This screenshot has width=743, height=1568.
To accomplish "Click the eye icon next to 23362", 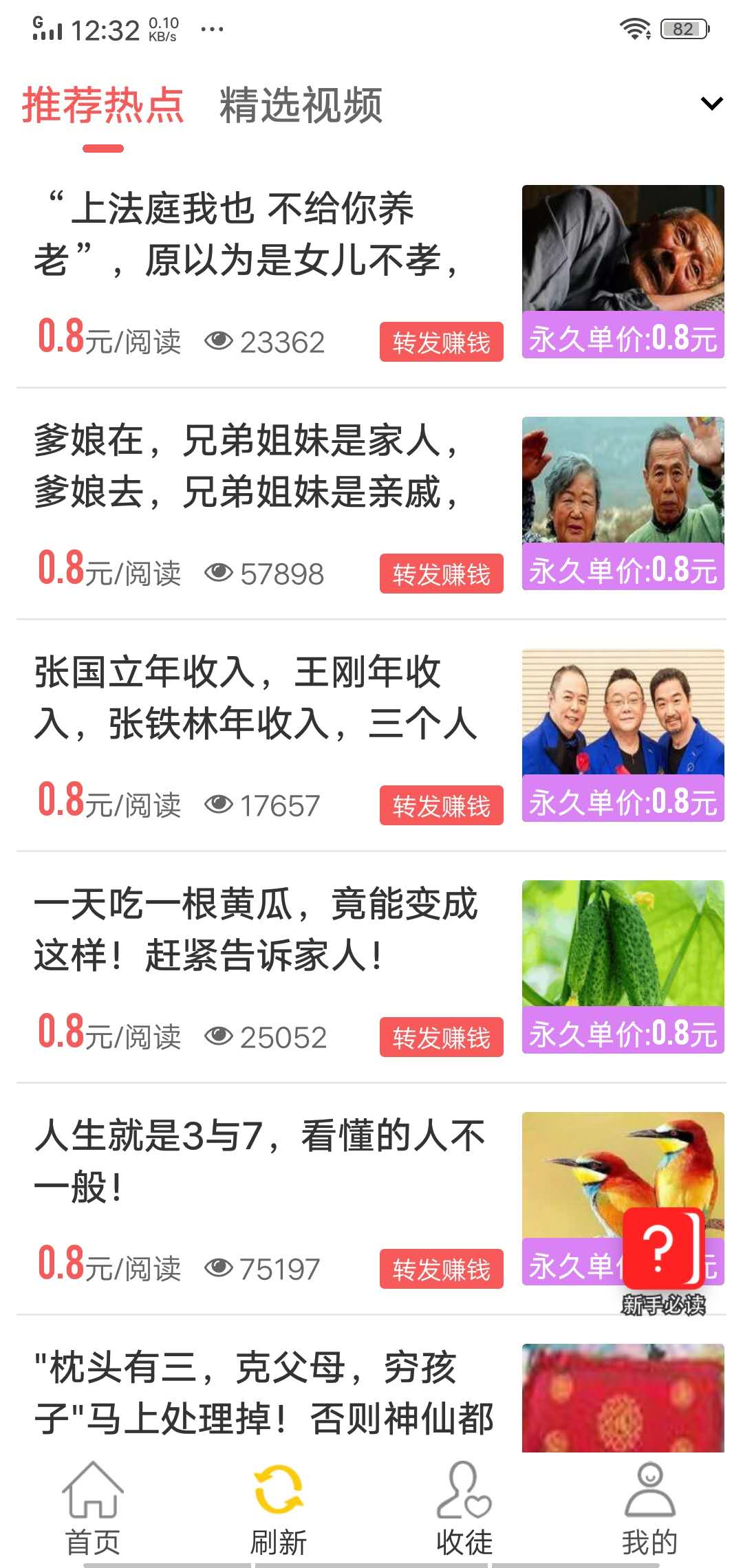I will pos(219,340).
